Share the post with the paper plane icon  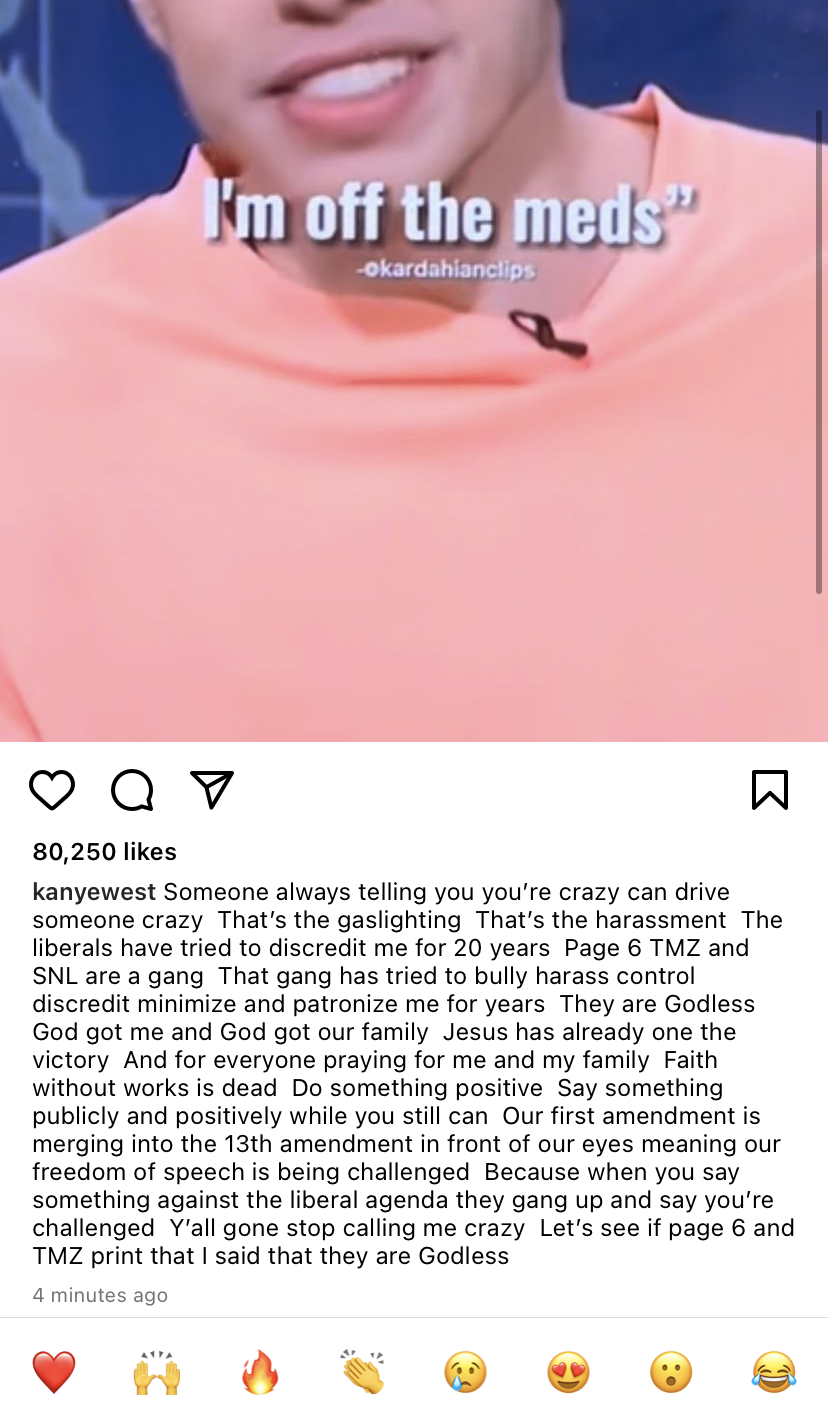(212, 790)
